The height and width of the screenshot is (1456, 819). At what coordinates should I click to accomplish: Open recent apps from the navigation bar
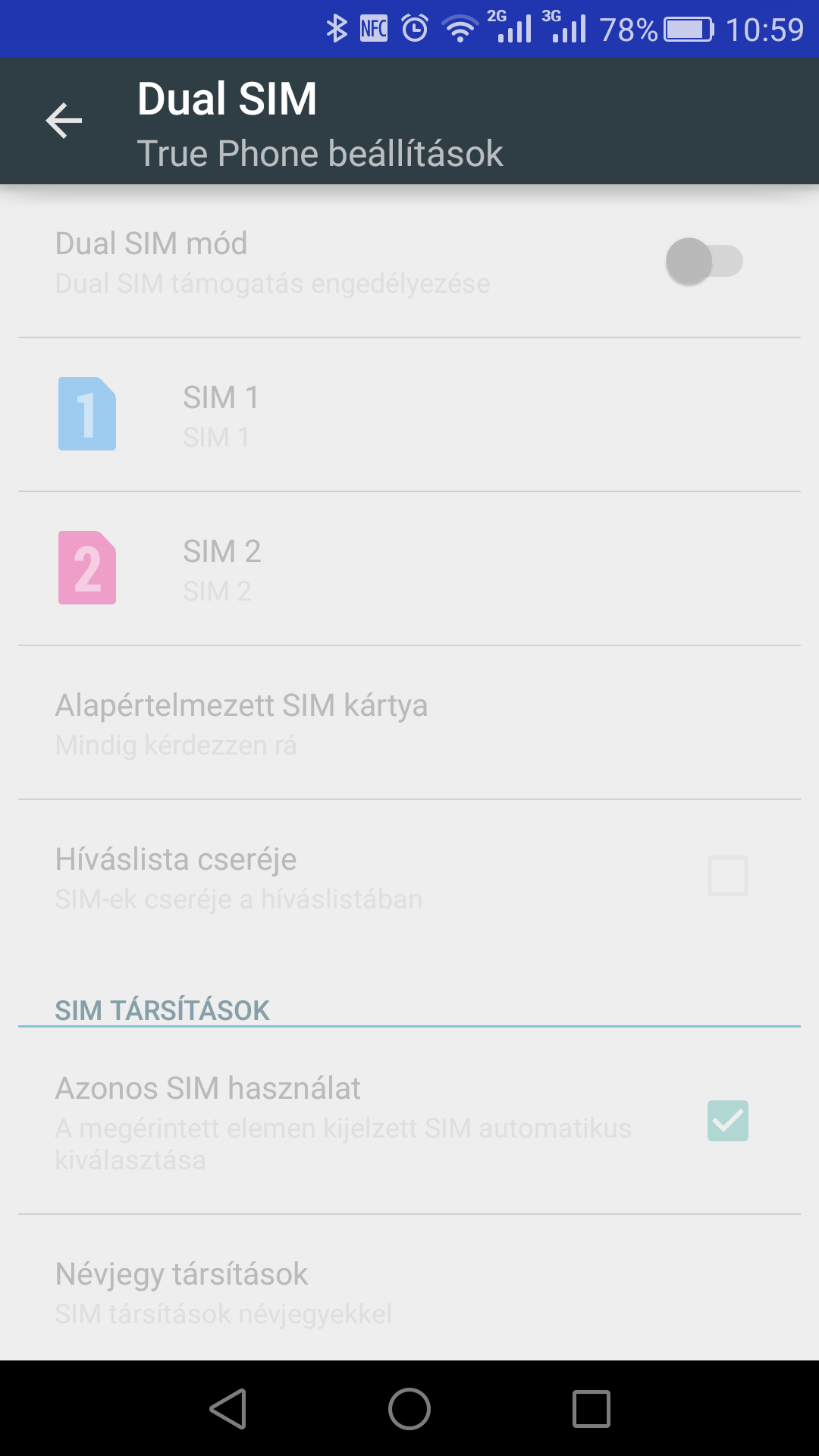click(x=591, y=1409)
